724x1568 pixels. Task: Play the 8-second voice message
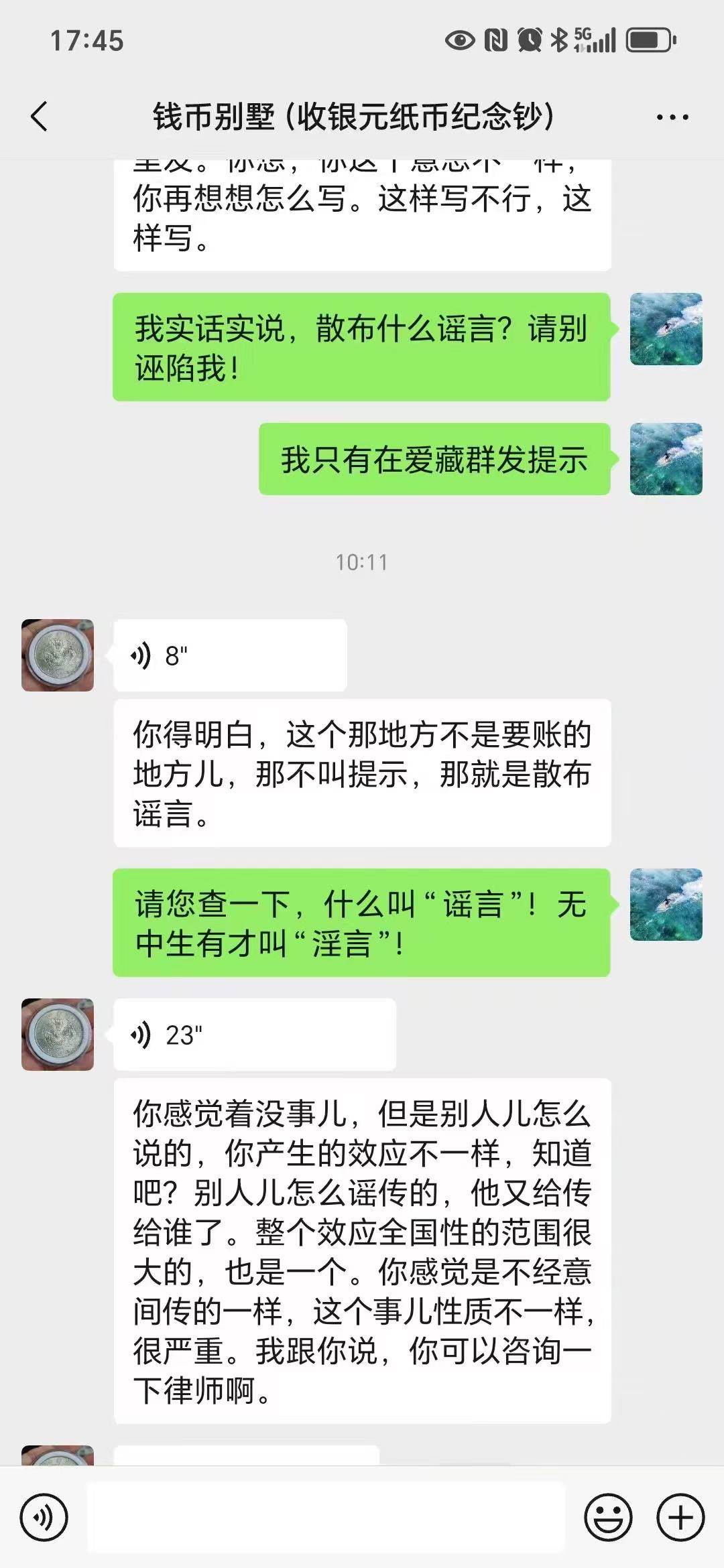tap(229, 655)
